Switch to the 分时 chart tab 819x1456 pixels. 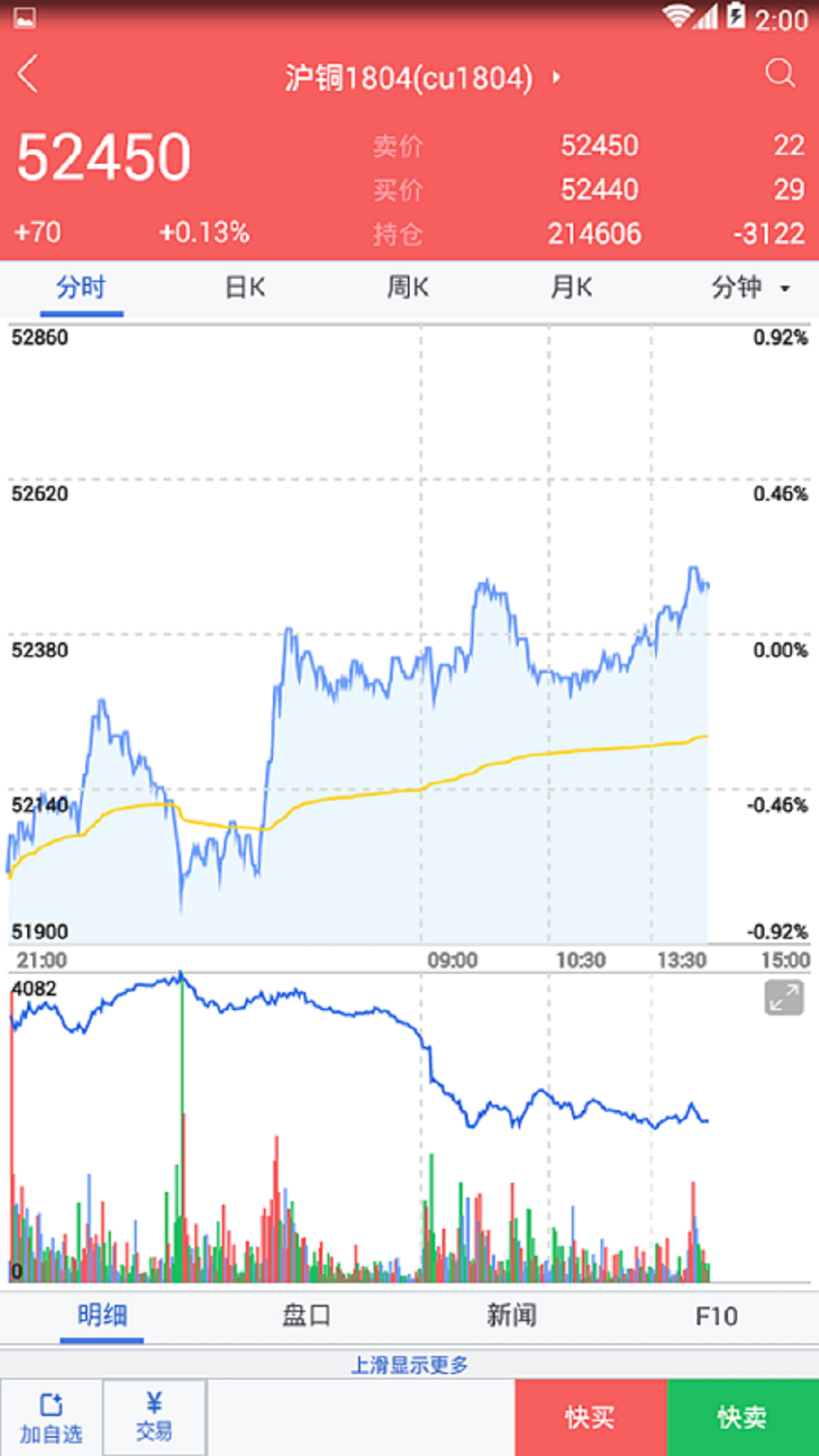coord(81,287)
